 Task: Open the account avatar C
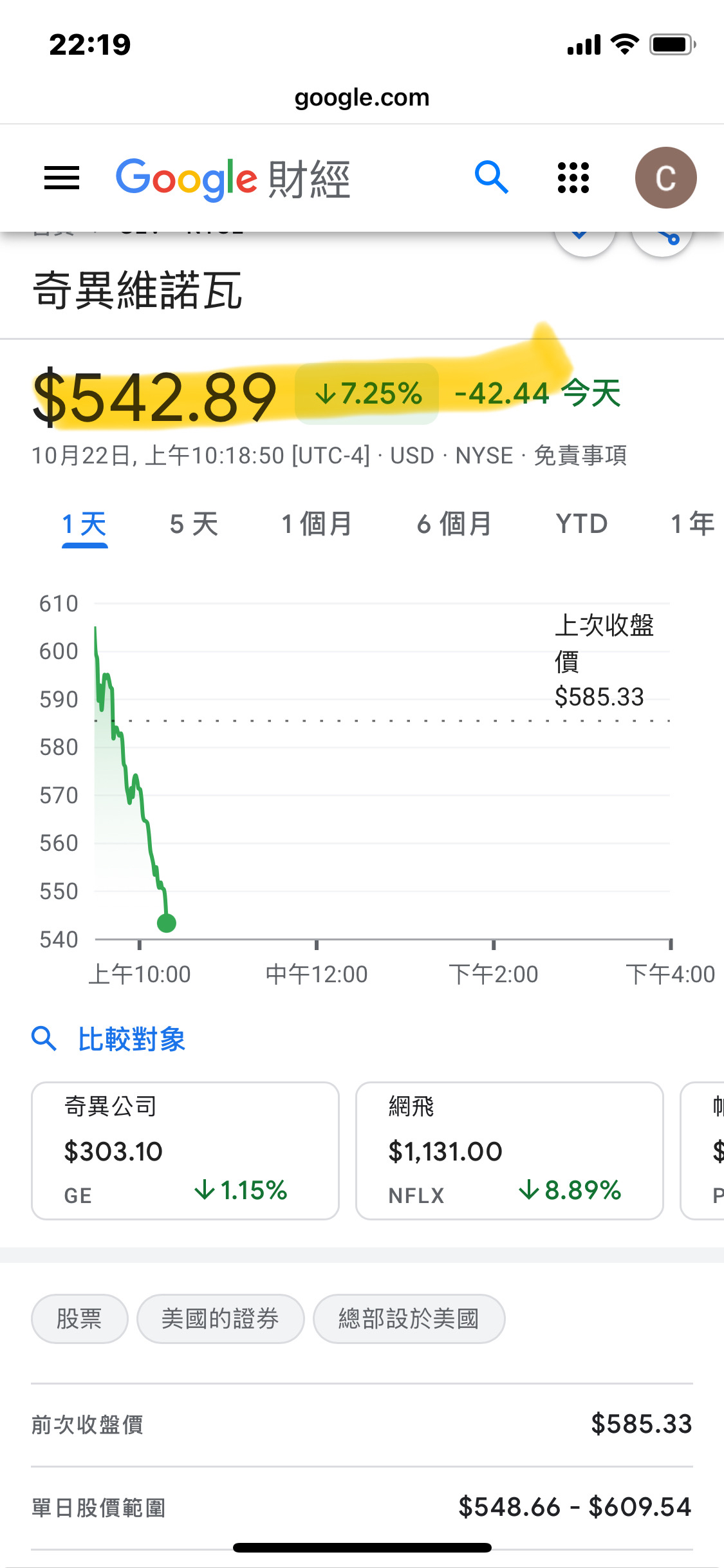(x=665, y=178)
